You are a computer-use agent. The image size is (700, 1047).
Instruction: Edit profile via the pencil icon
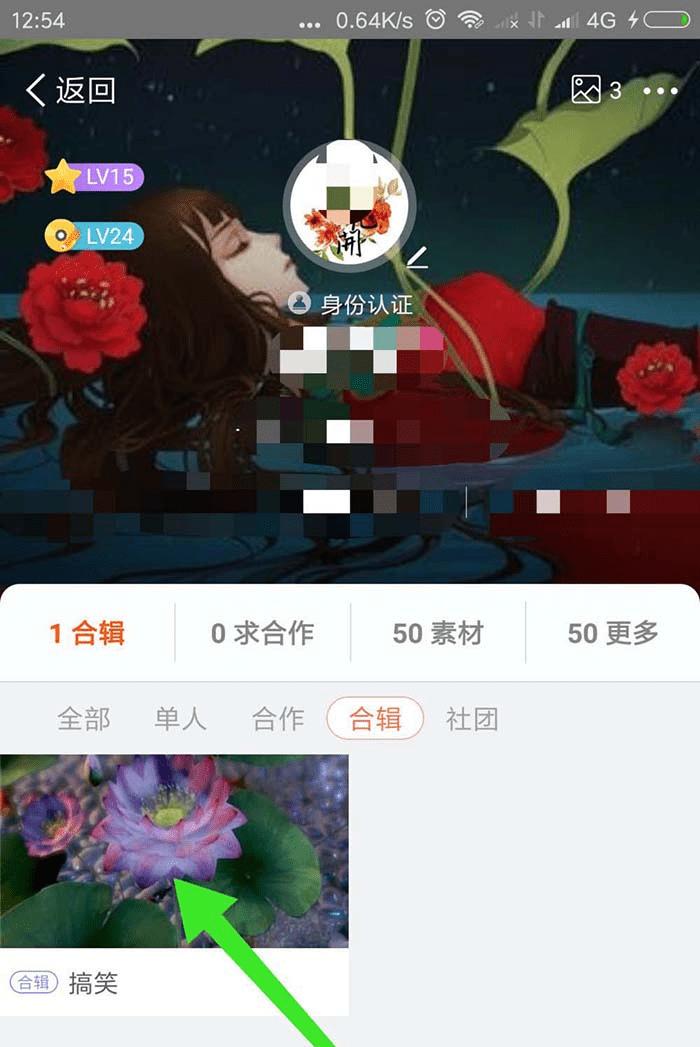click(417, 259)
